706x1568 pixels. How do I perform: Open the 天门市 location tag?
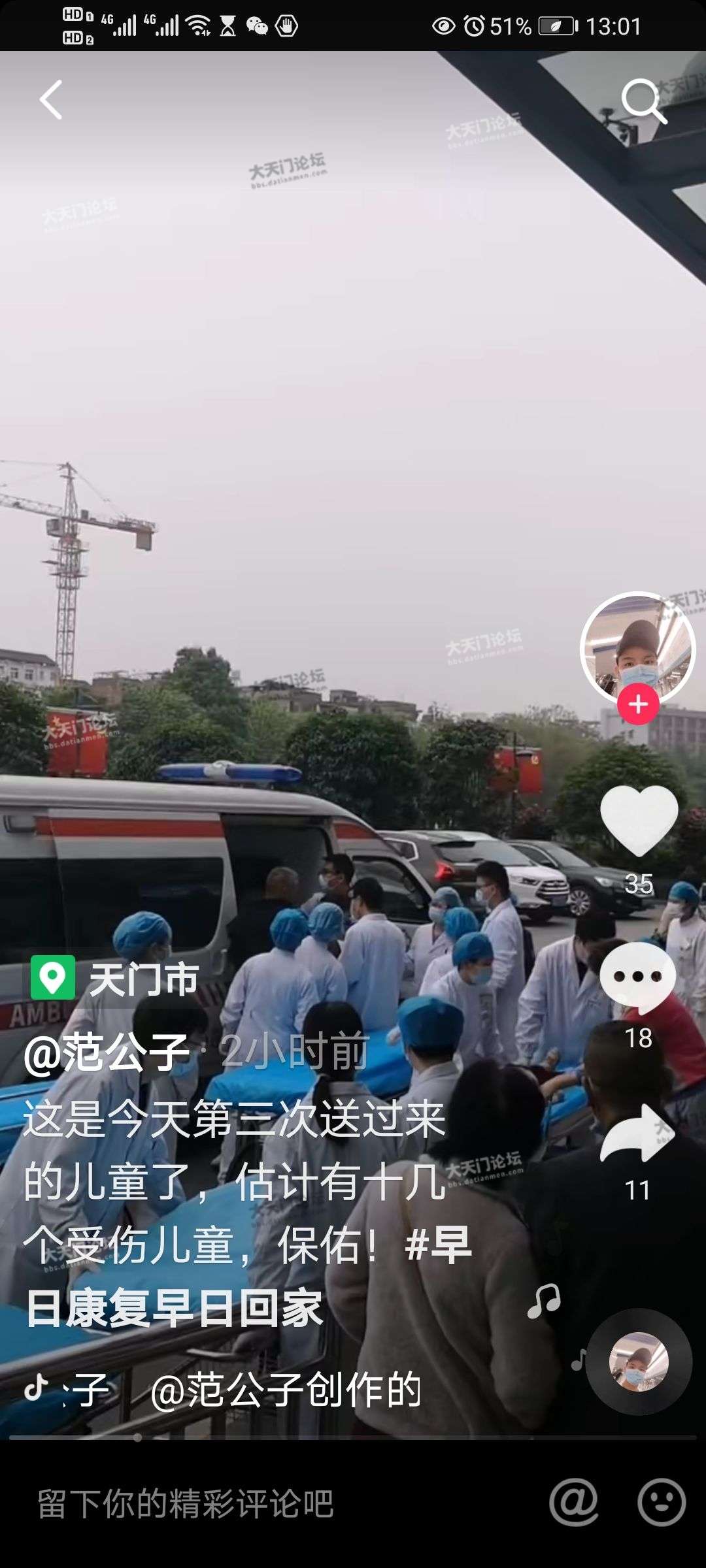click(x=115, y=979)
